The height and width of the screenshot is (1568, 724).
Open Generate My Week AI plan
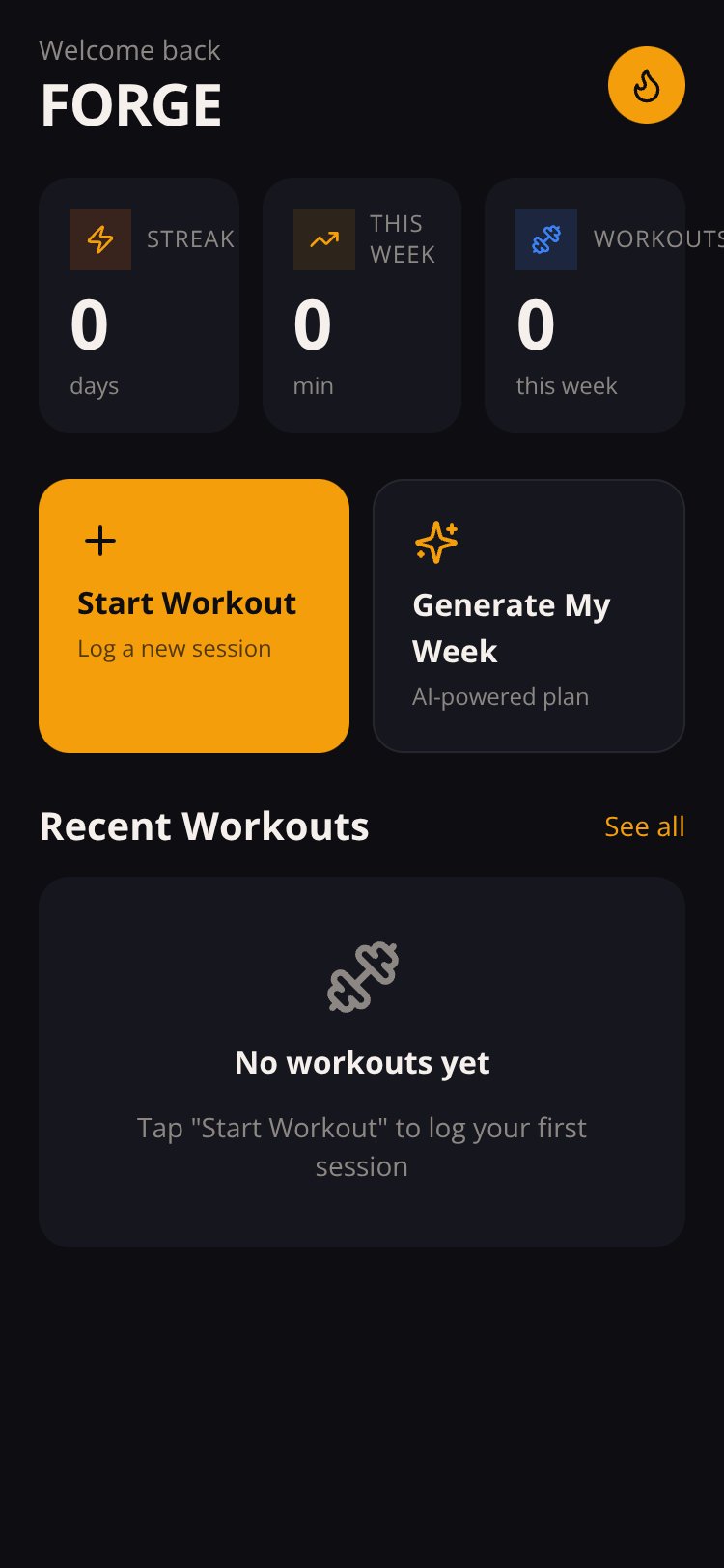click(529, 616)
